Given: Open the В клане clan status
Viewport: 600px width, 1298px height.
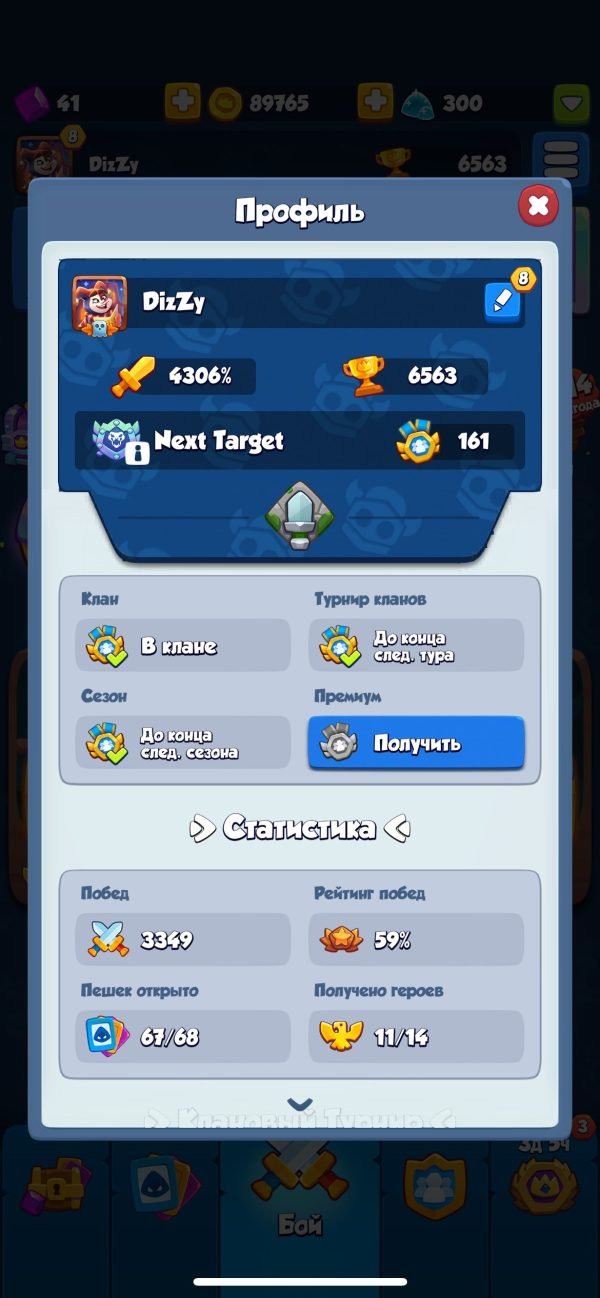Looking at the screenshot, I should pyautogui.click(x=184, y=646).
